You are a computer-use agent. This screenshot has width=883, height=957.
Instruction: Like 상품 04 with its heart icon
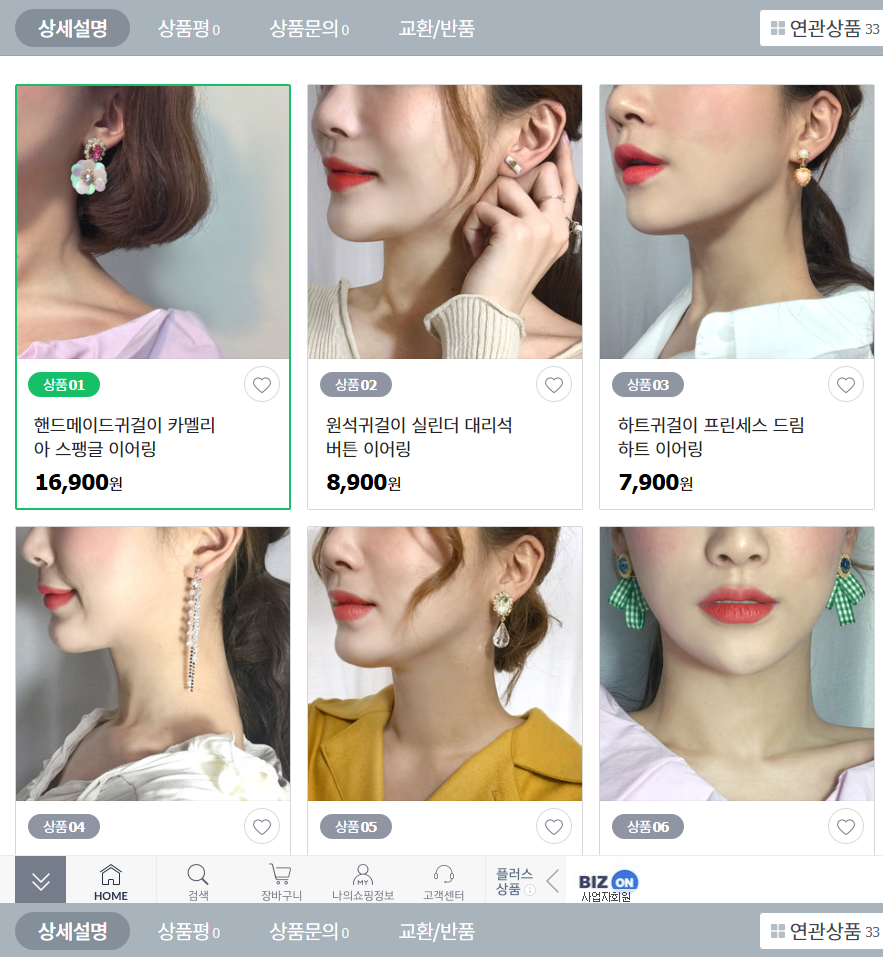[262, 827]
